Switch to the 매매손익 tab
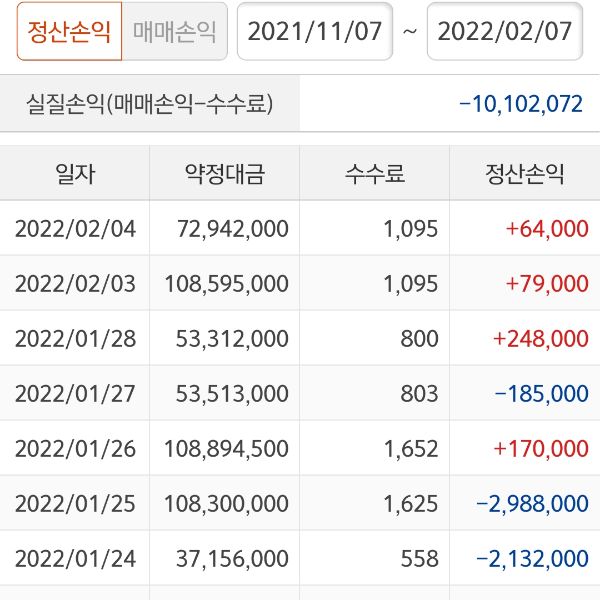Viewport: 600px width, 600px height. pos(174,32)
